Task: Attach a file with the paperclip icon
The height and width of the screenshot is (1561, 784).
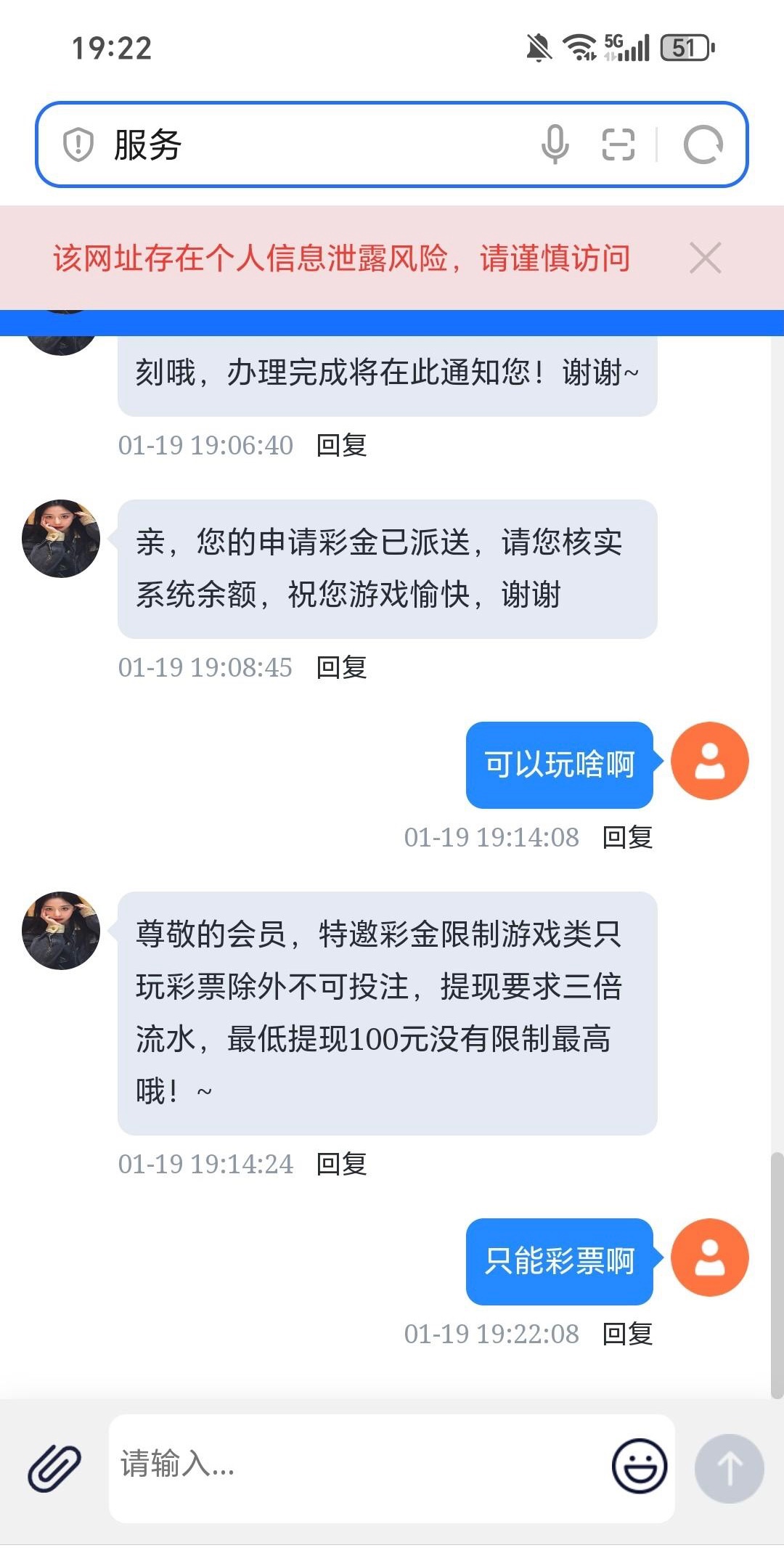Action: click(x=54, y=1467)
